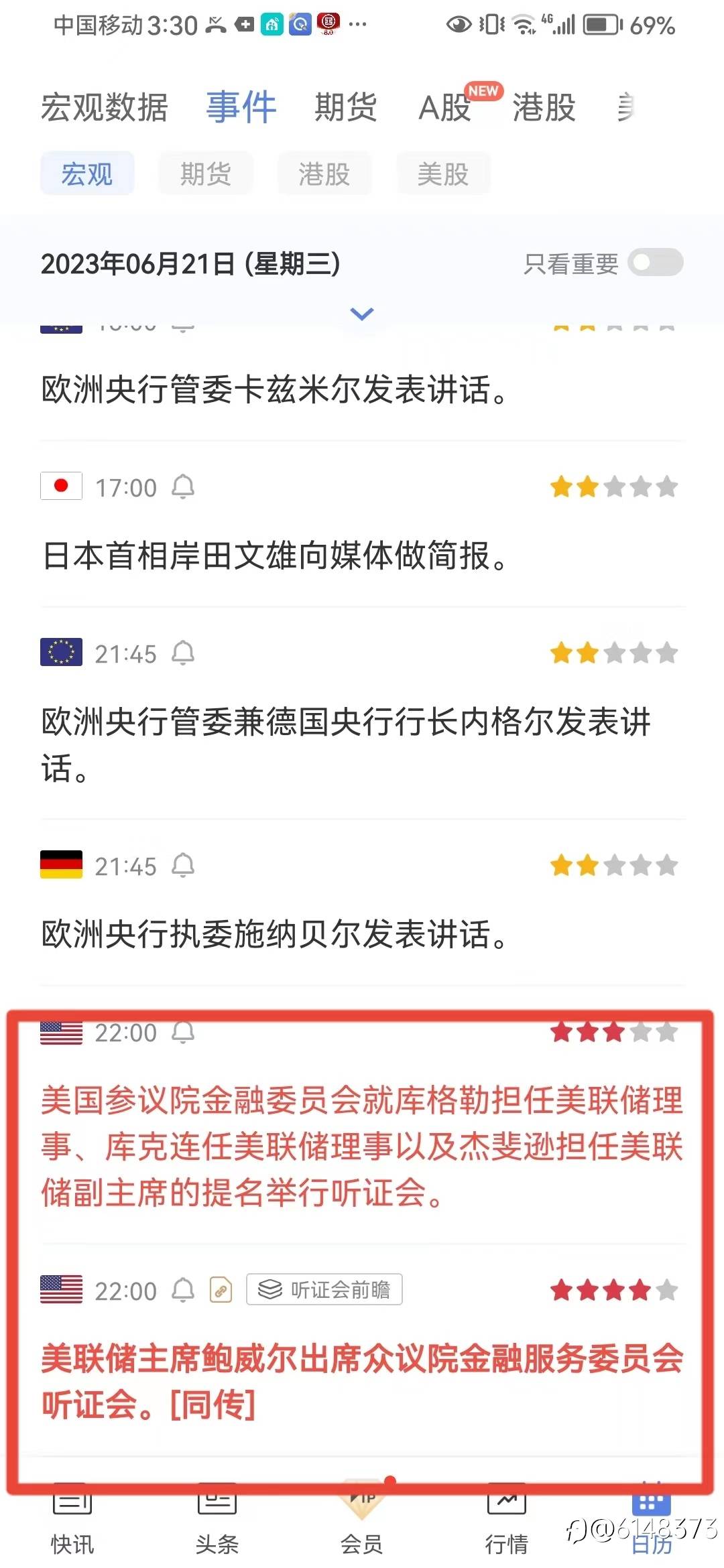Select the 美股 filter chip

point(443,174)
